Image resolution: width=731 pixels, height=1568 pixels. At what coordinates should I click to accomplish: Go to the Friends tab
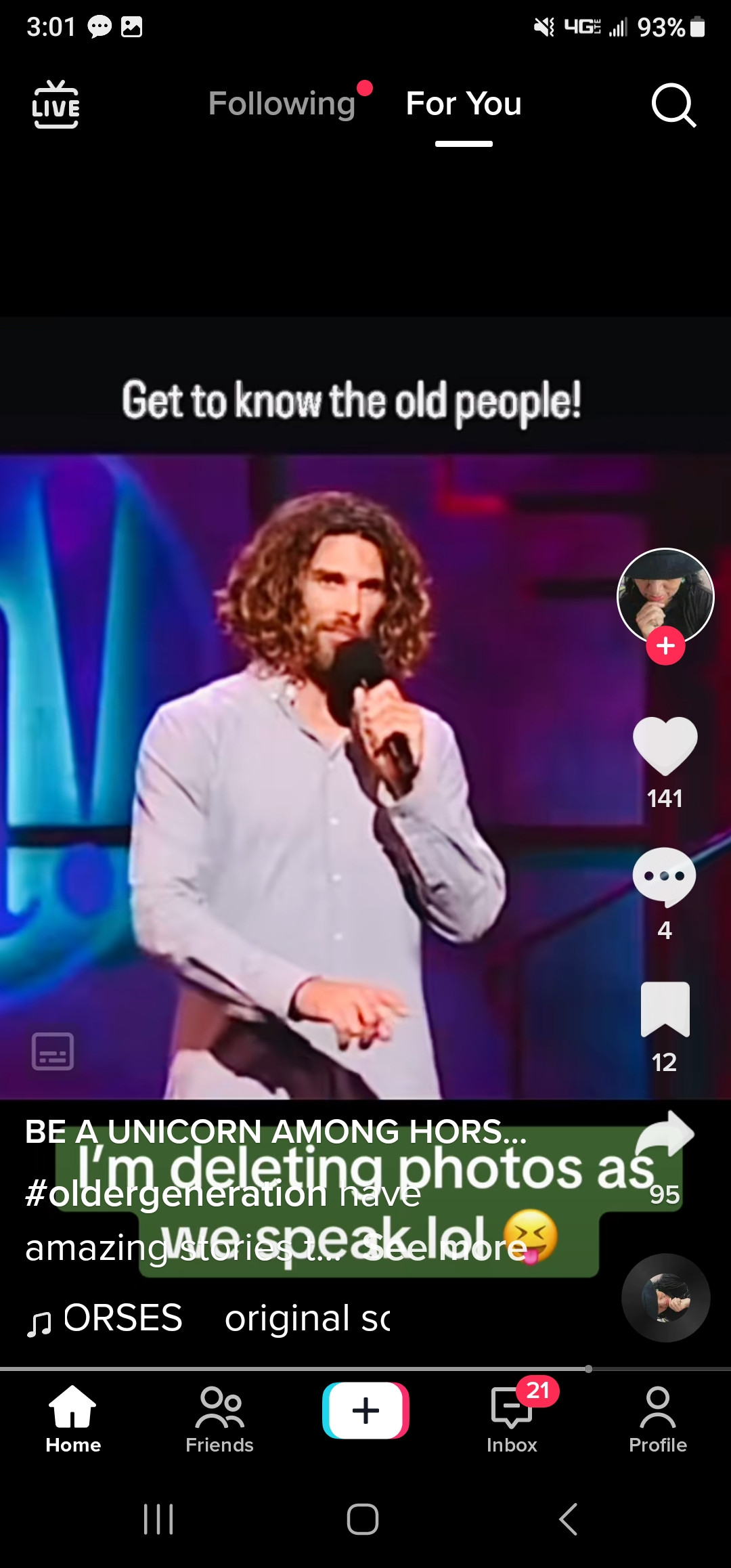click(219, 1419)
